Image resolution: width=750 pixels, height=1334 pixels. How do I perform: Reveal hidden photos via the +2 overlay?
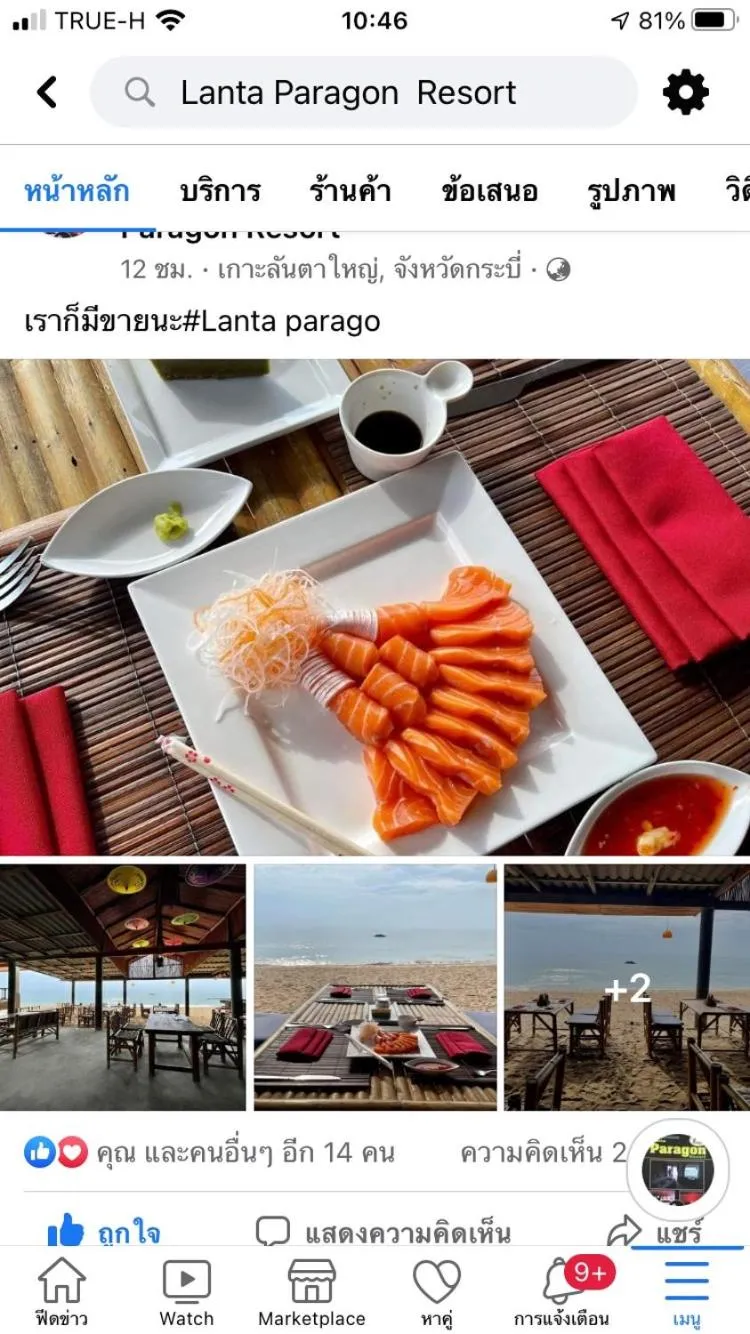click(629, 988)
